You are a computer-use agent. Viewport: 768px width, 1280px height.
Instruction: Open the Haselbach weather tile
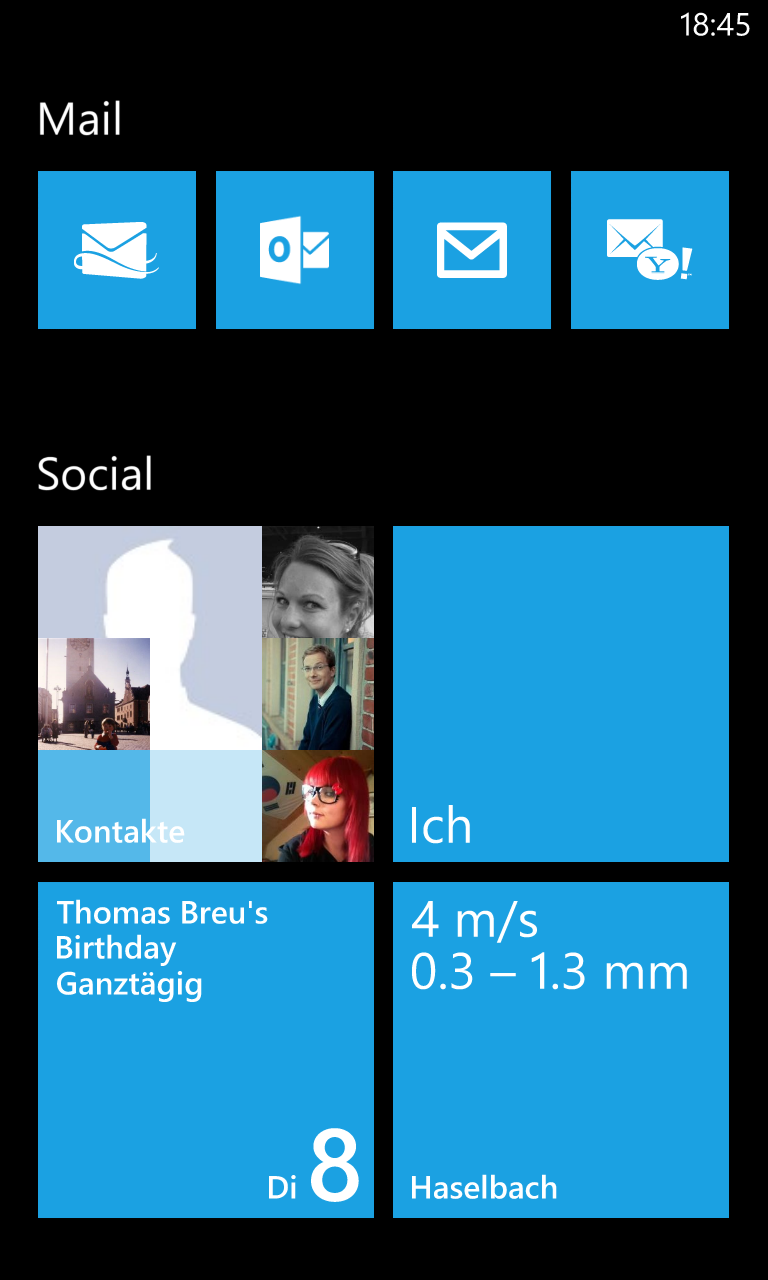[561, 1050]
